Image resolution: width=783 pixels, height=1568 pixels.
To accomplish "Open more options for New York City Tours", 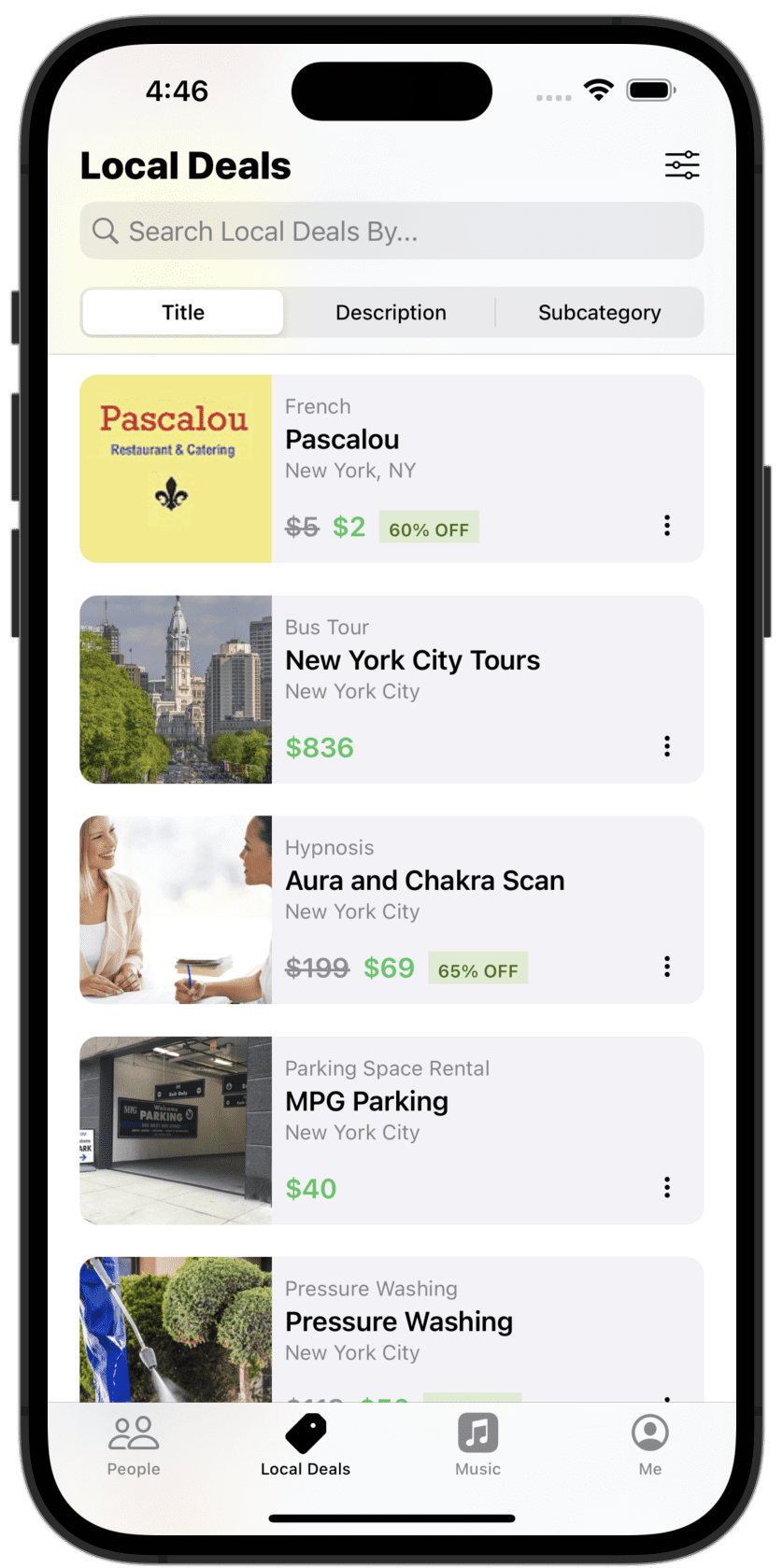I will (x=666, y=746).
